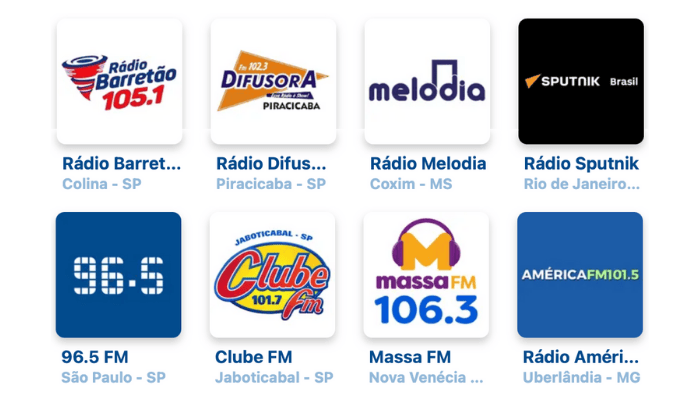
Task: Open Massa FM 106.3 station
Action: point(427,275)
